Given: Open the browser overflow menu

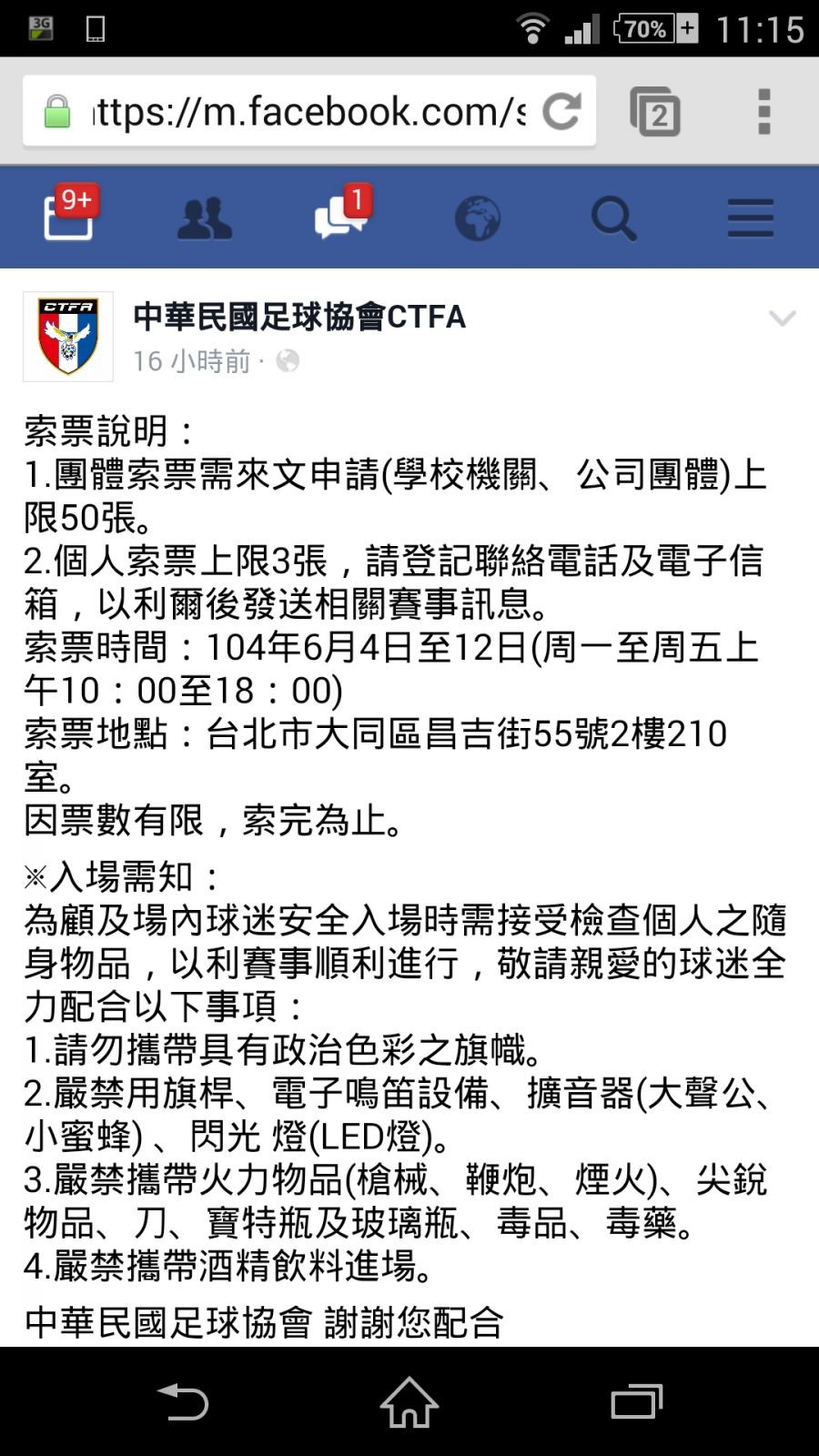Looking at the screenshot, I should (x=764, y=112).
